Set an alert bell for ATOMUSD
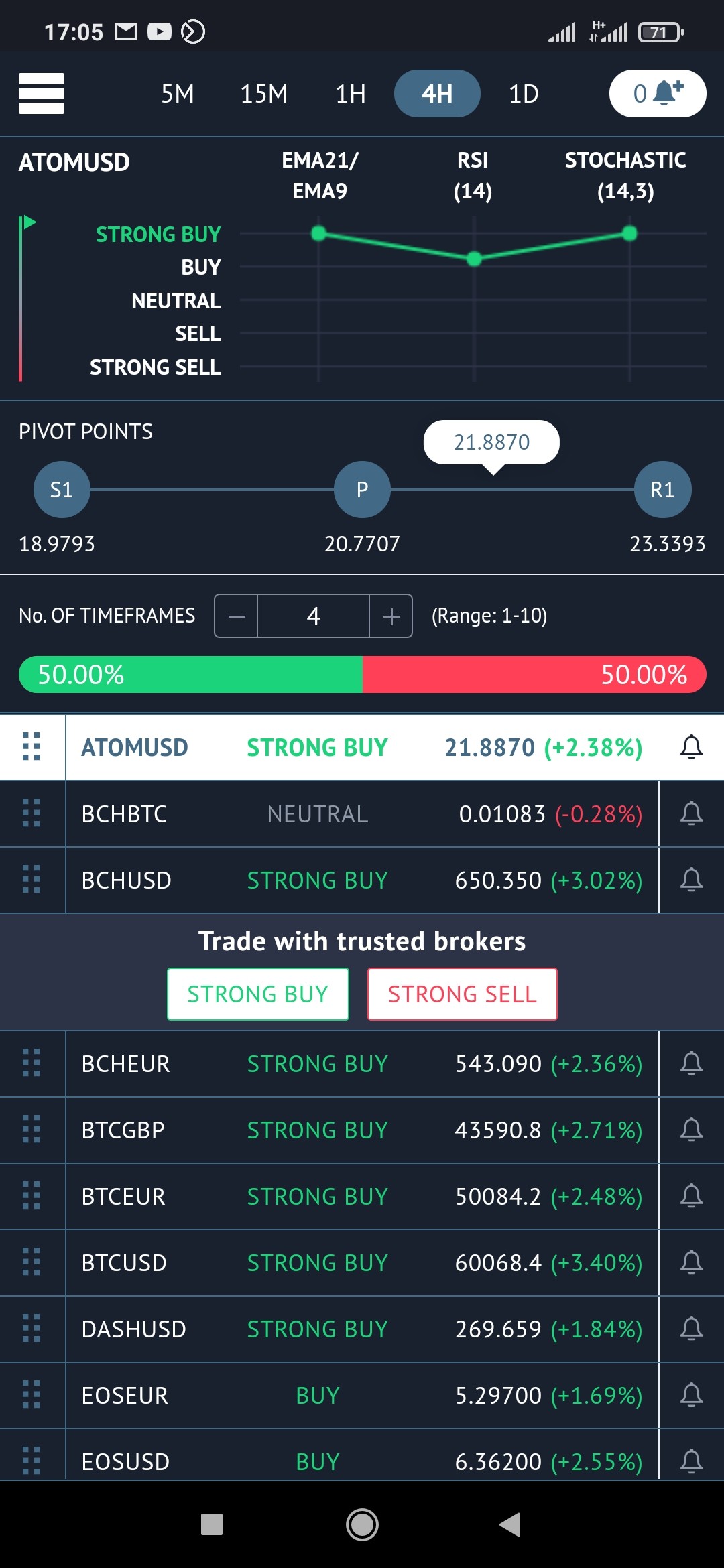Image resolution: width=724 pixels, height=1568 pixels. [x=691, y=747]
